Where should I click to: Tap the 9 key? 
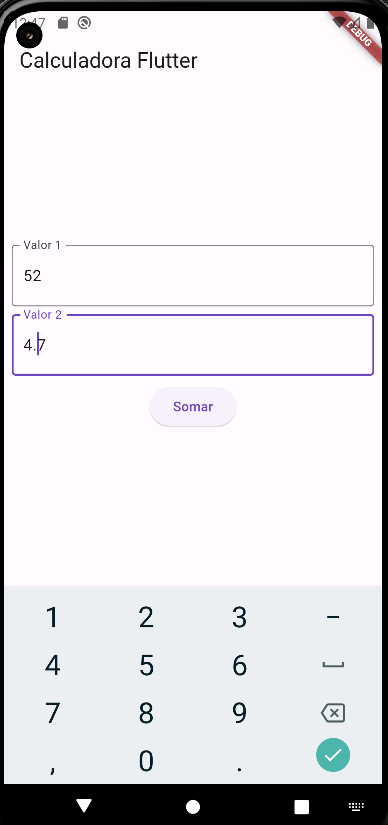click(x=240, y=713)
